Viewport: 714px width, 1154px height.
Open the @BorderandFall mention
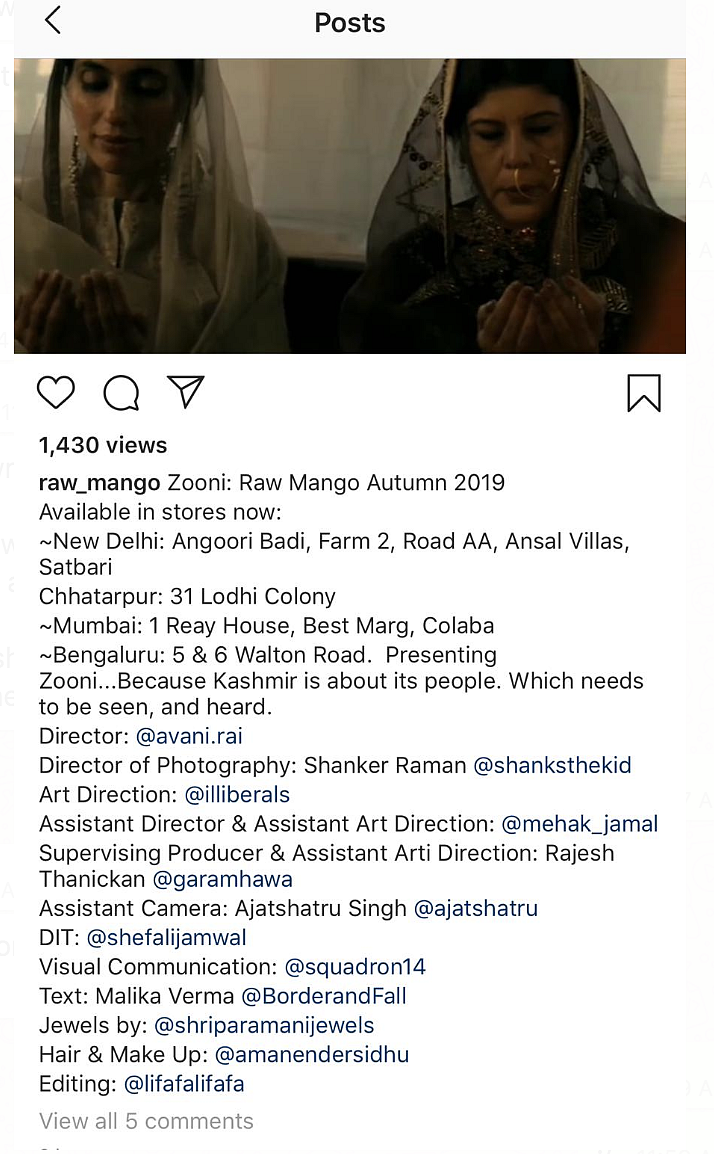324,996
